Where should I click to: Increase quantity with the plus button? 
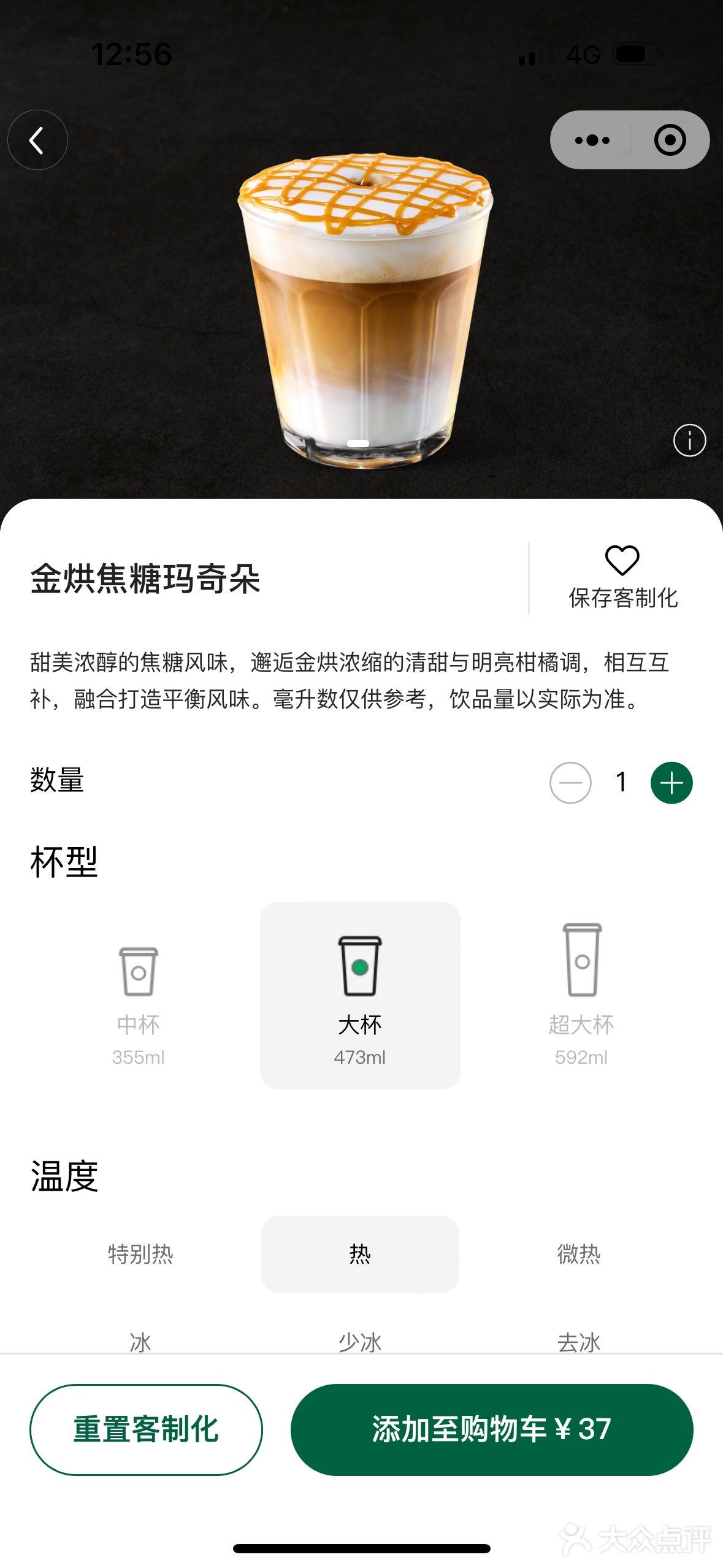coord(670,783)
